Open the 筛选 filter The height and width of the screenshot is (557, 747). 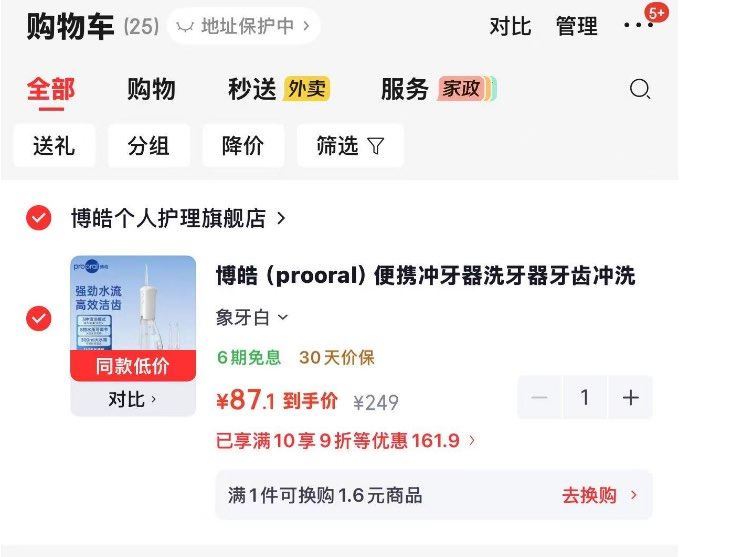(x=350, y=145)
